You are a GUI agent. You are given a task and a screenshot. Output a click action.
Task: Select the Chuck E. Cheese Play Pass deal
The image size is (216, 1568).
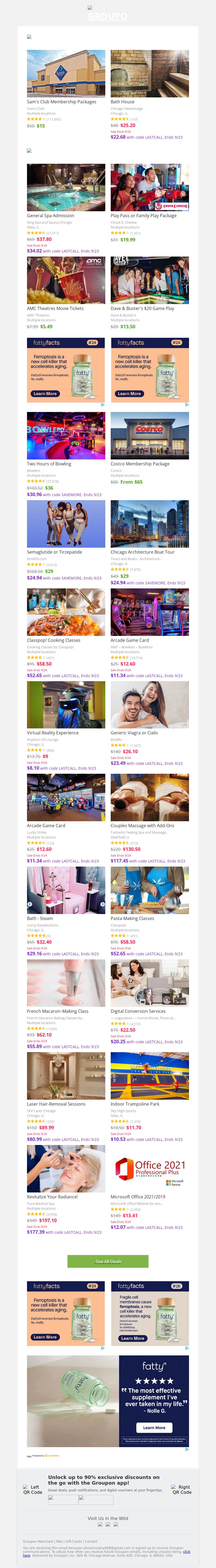(x=150, y=188)
